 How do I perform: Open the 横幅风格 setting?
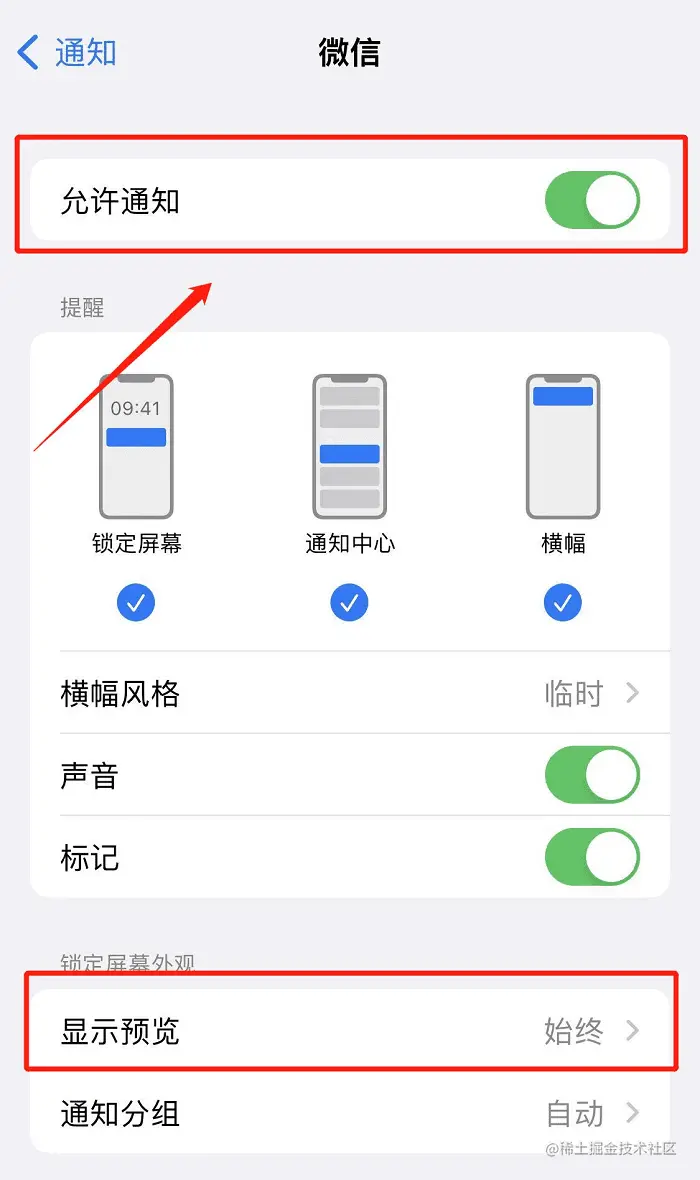point(350,693)
